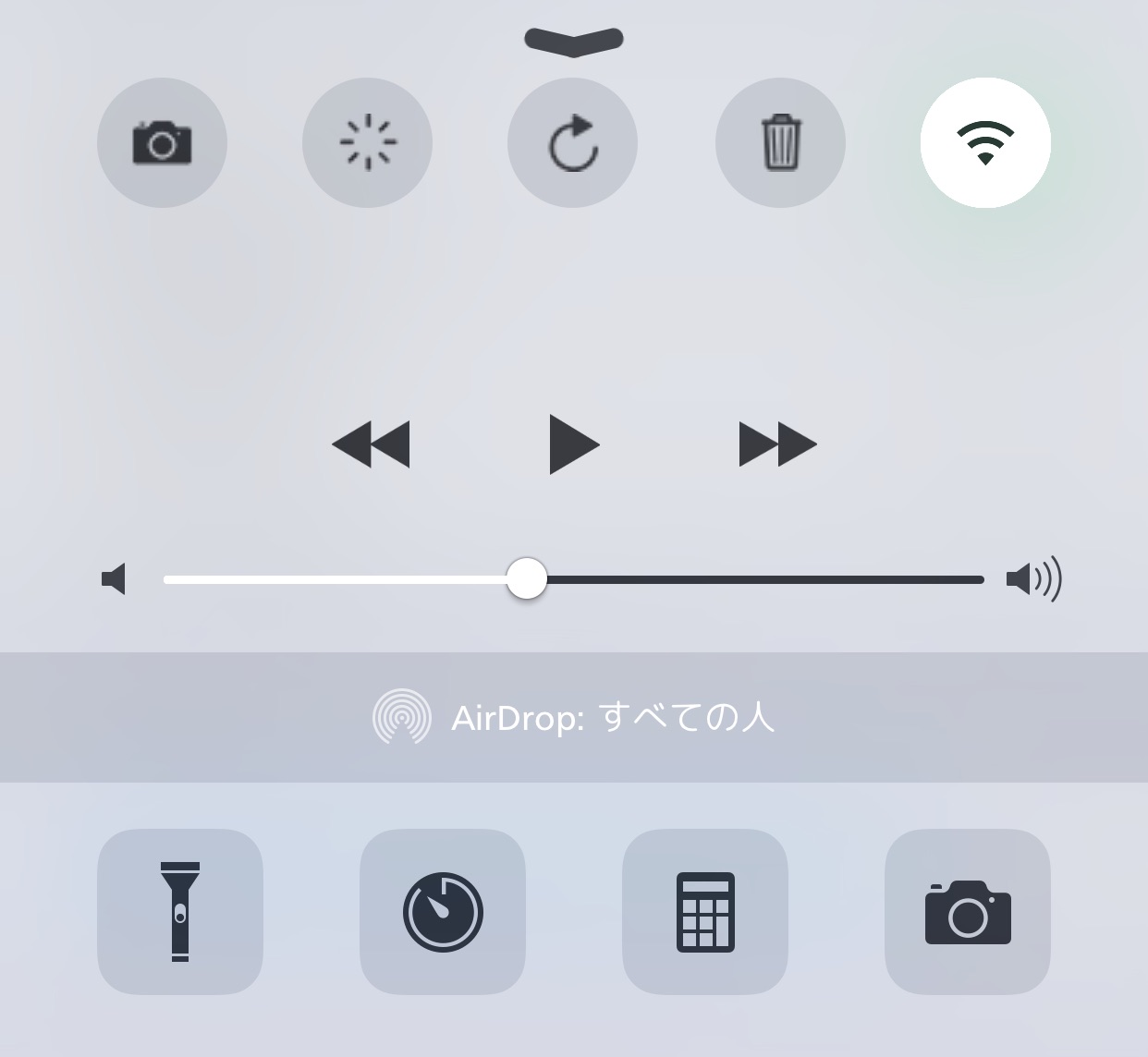1148x1057 pixels.
Task: Tap the trash can toggle
Action: (780, 143)
